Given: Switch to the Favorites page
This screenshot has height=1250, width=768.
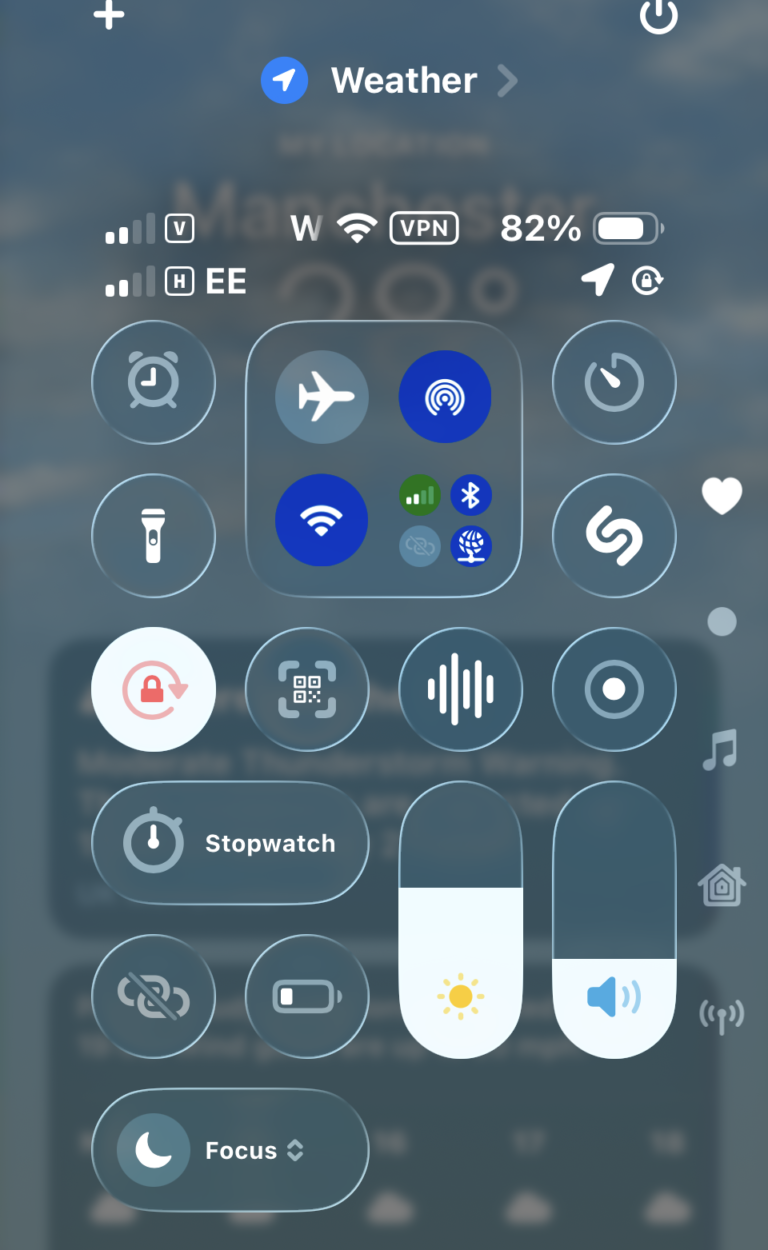Looking at the screenshot, I should tap(721, 496).
